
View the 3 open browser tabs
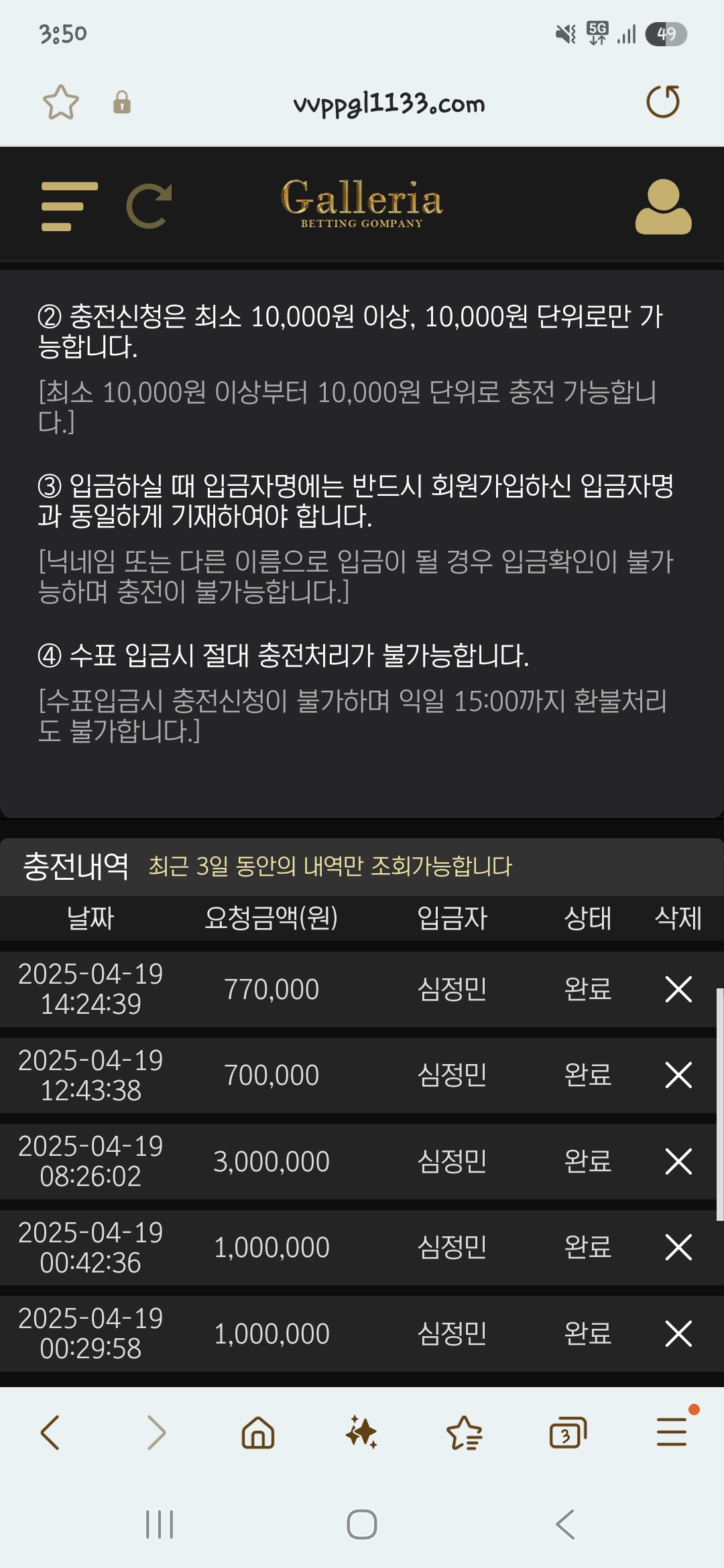tap(567, 1433)
